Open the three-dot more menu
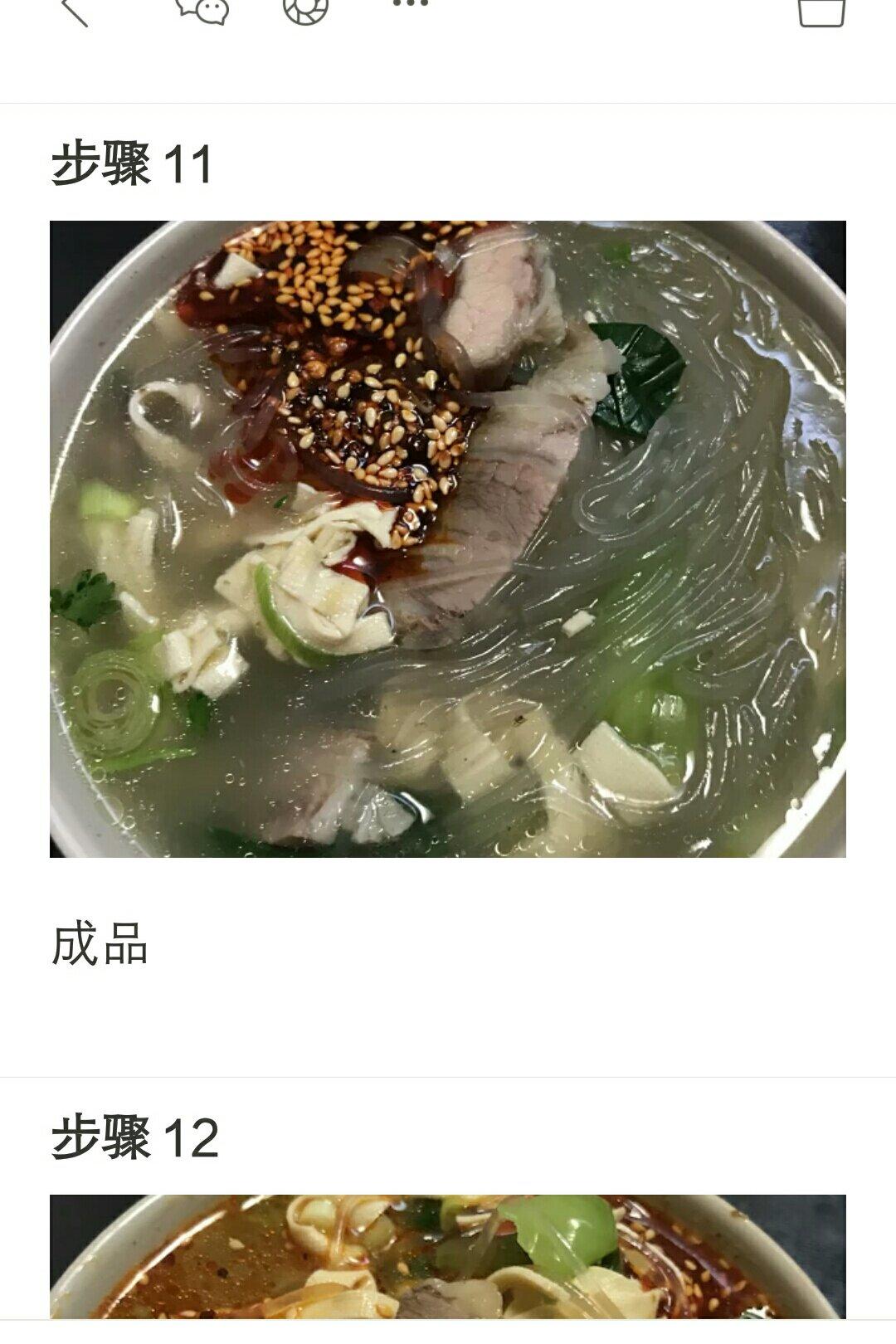Image resolution: width=896 pixels, height=1344 pixels. pos(410,5)
